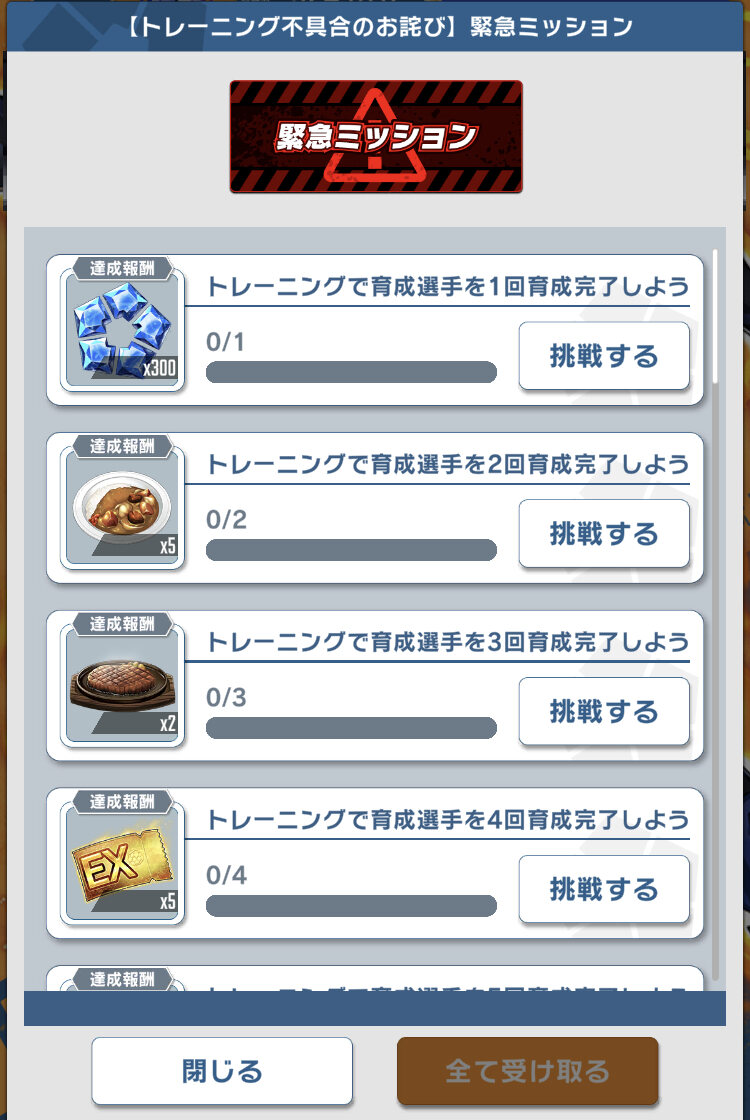View the steak x2 reward item
Image resolution: width=750 pixels, height=1120 pixels.
click(122, 686)
